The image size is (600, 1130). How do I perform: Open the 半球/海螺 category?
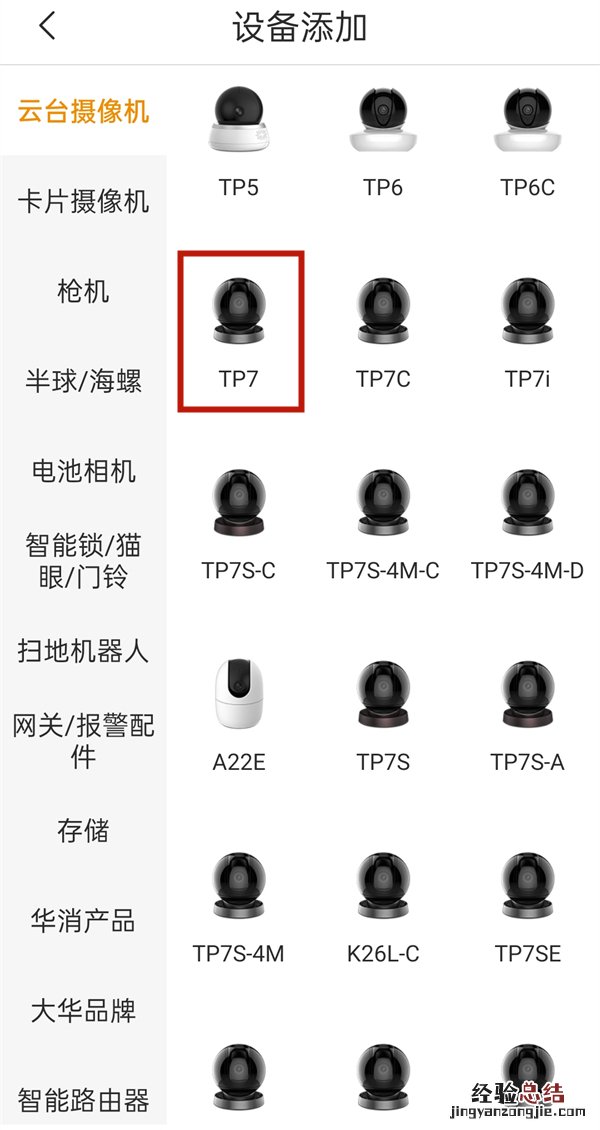[83, 381]
